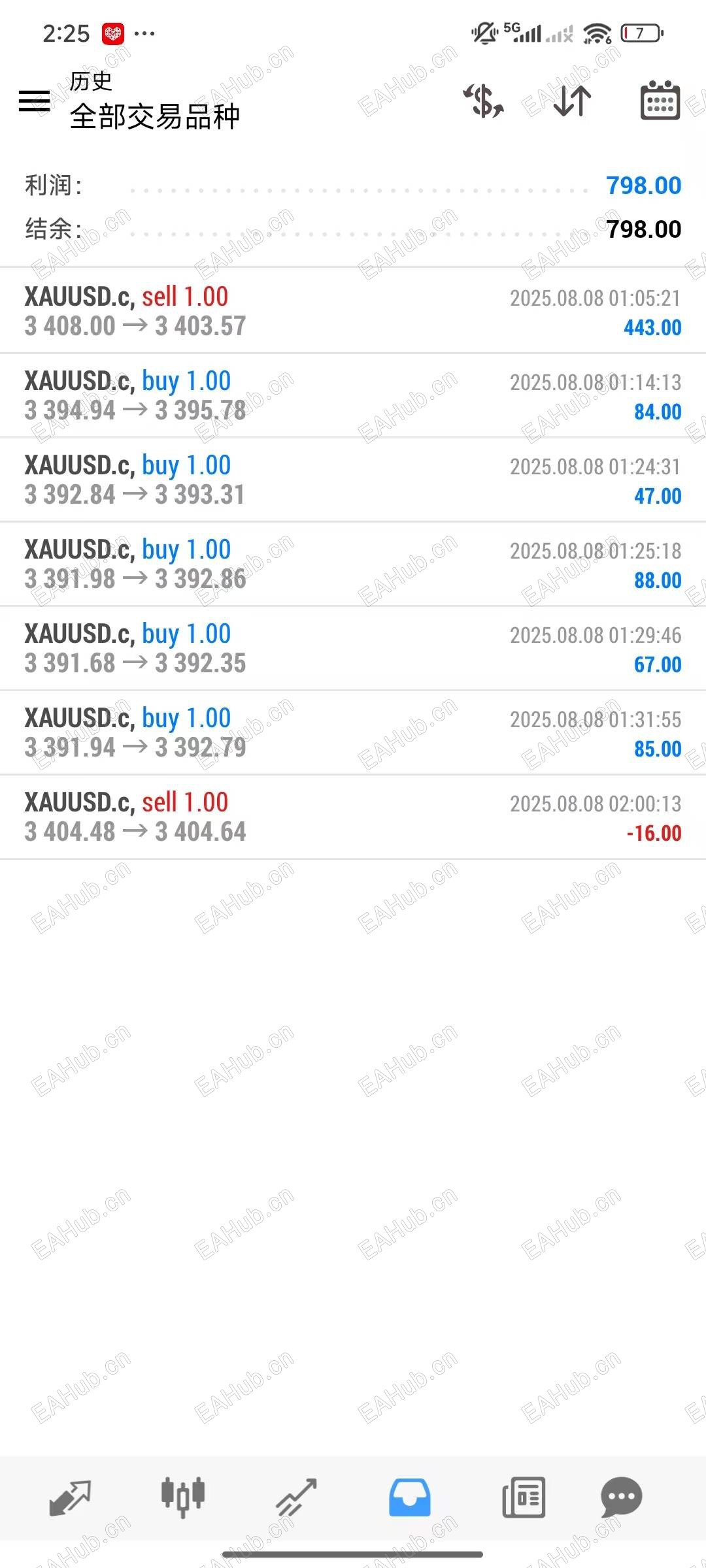Open the calendar date range picker

point(660,101)
